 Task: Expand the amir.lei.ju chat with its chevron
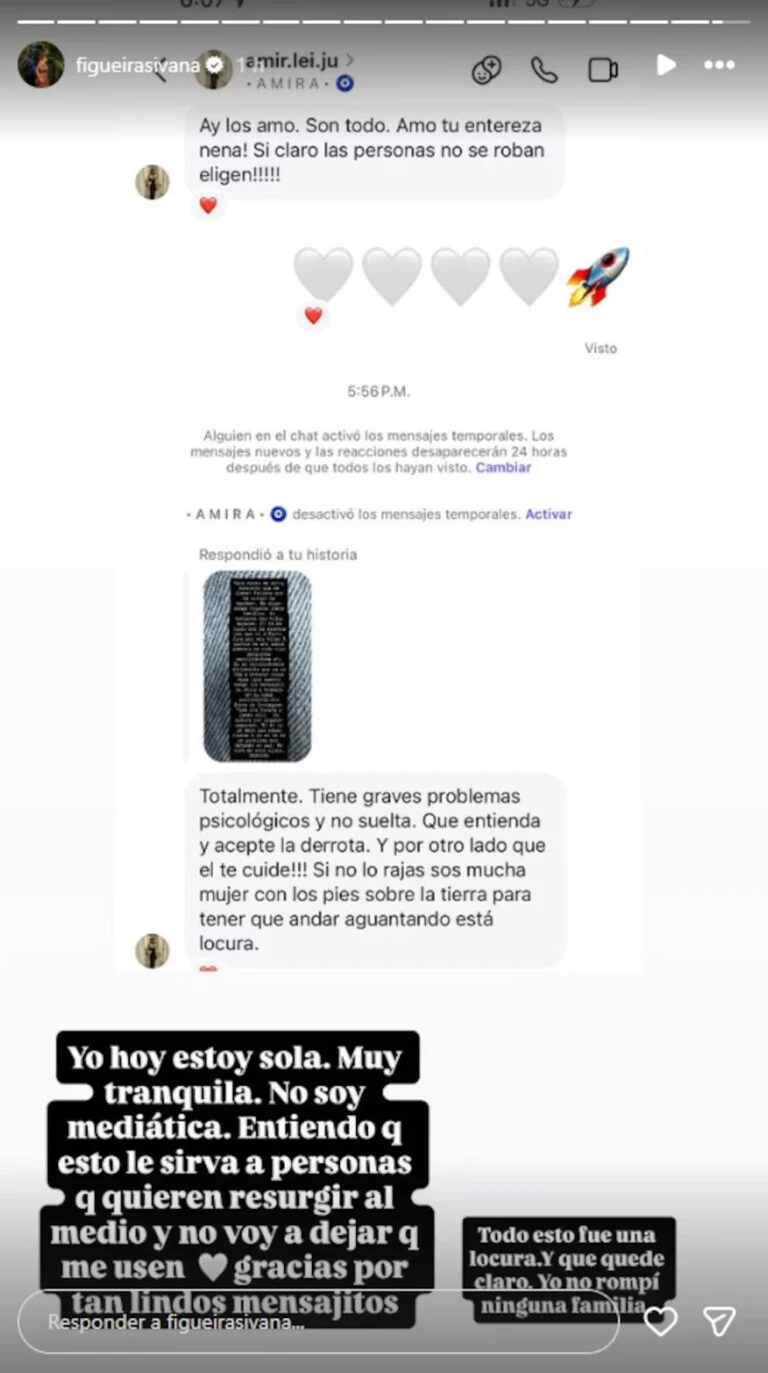pyautogui.click(x=349, y=60)
